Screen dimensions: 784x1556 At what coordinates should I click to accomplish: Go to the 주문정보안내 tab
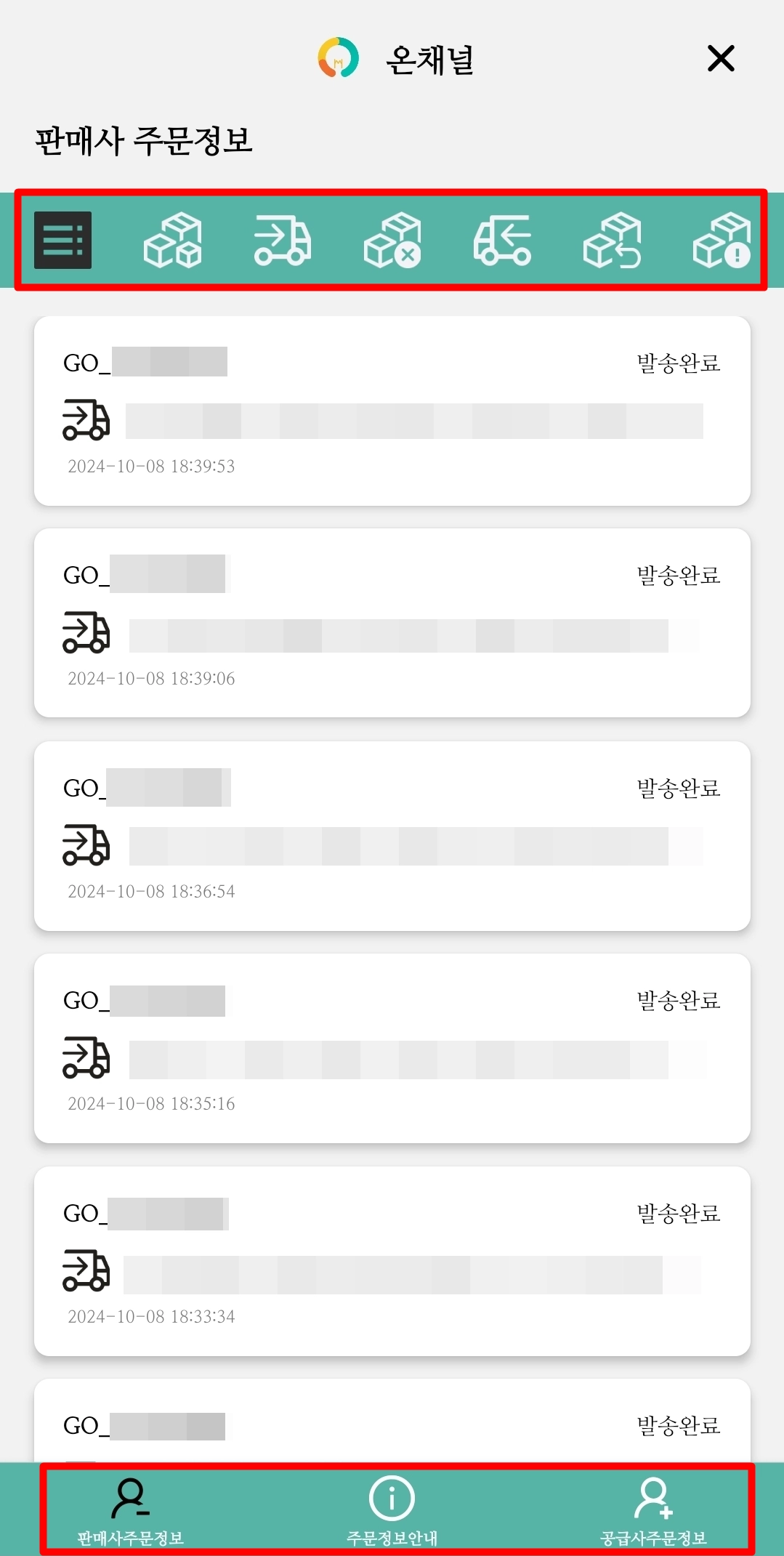point(392,1509)
